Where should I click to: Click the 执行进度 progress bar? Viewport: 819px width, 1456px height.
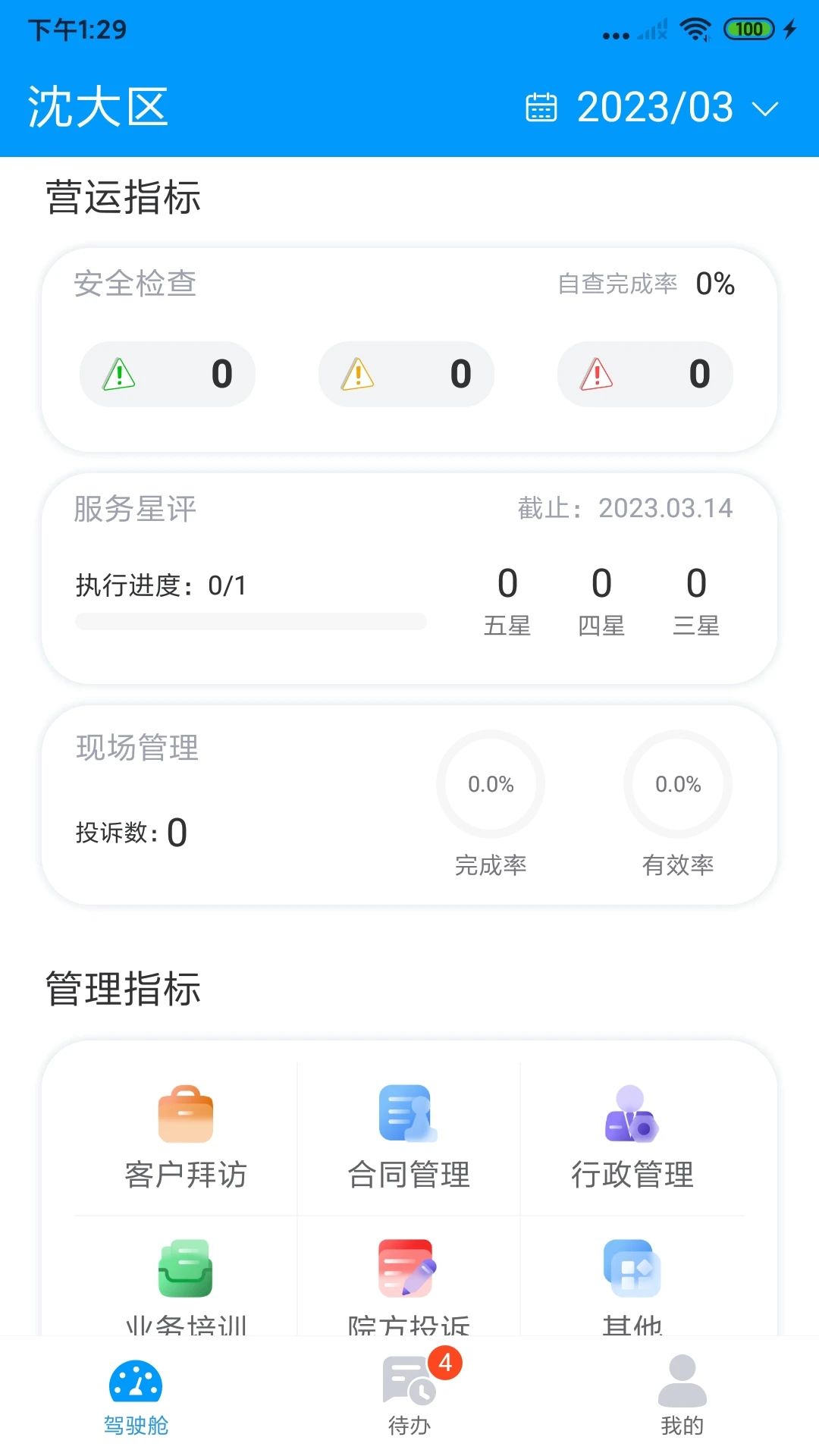tap(253, 620)
